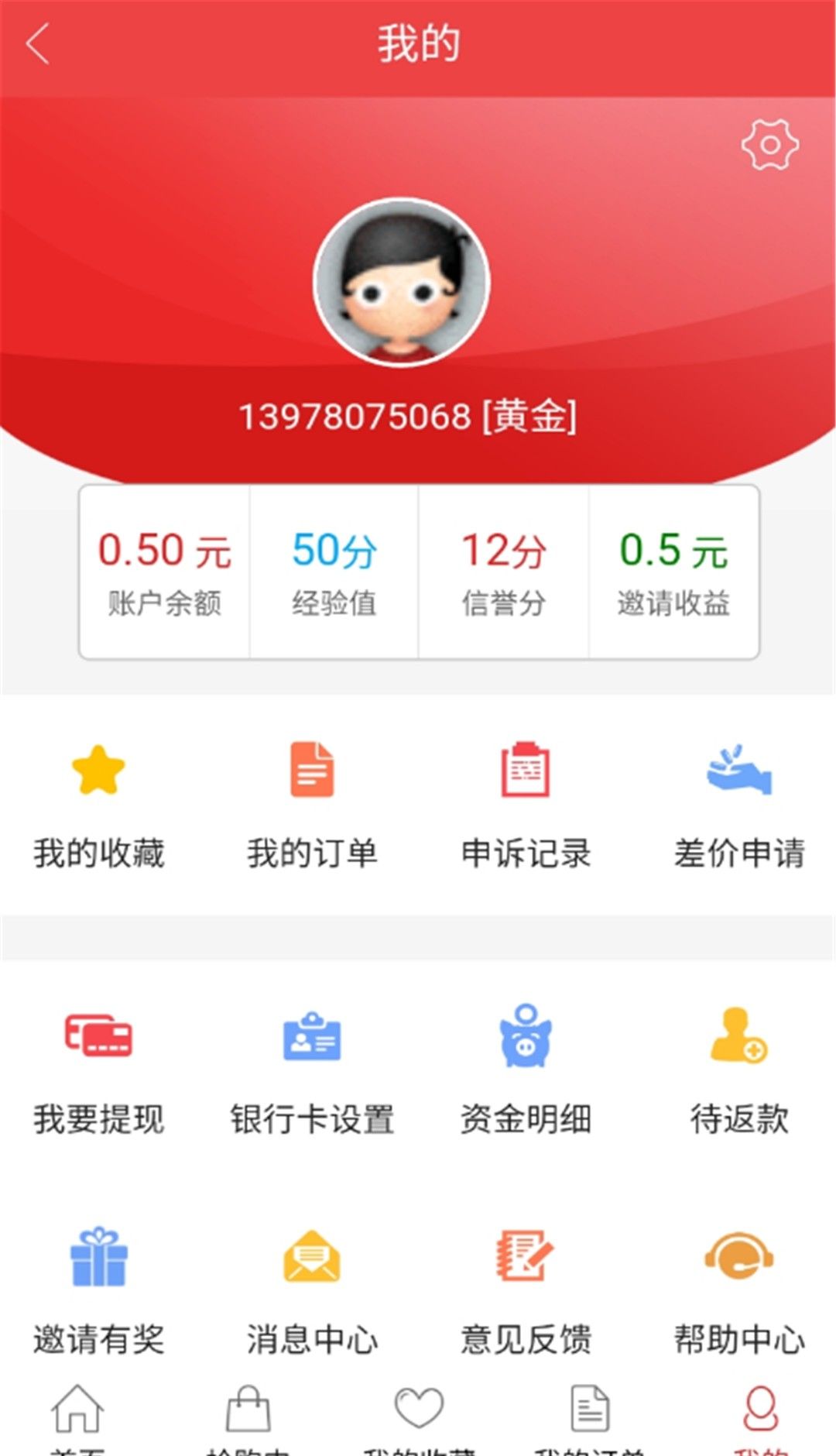Screen dimensions: 836x1456
Task: Open 待返款 pending refunds
Action: click(x=739, y=1070)
